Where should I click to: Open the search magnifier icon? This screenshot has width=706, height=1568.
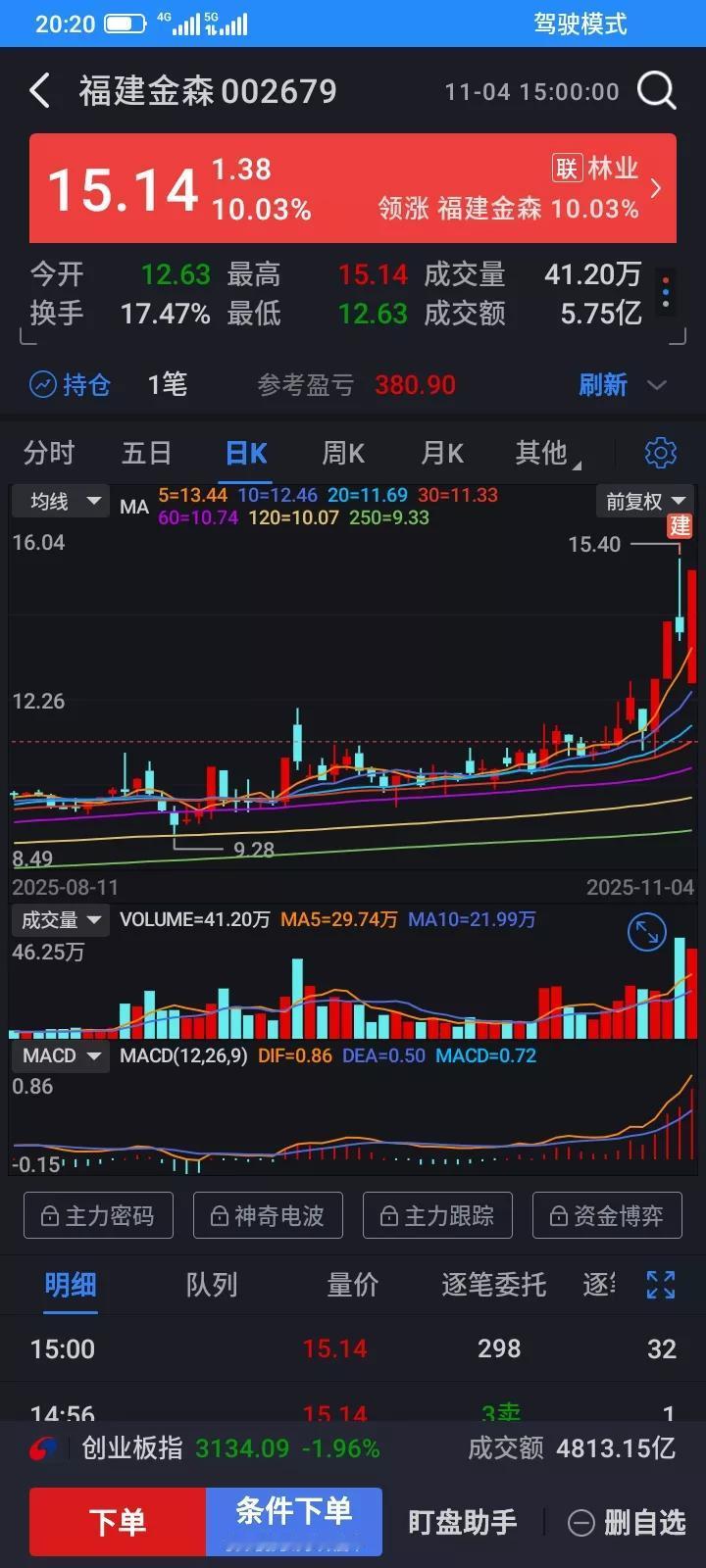pyautogui.click(x=656, y=90)
